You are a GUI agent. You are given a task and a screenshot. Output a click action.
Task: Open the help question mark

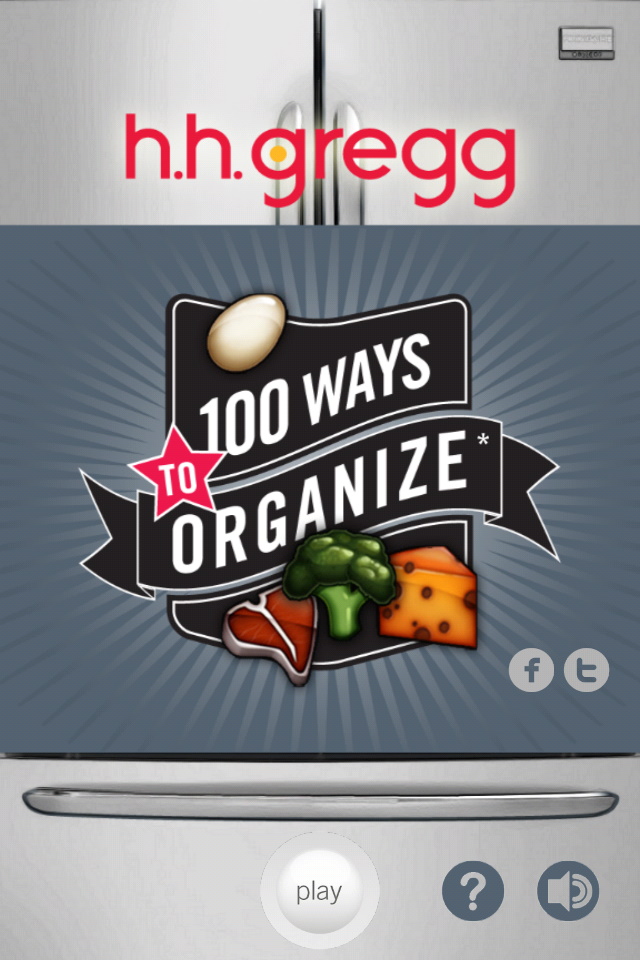point(473,891)
